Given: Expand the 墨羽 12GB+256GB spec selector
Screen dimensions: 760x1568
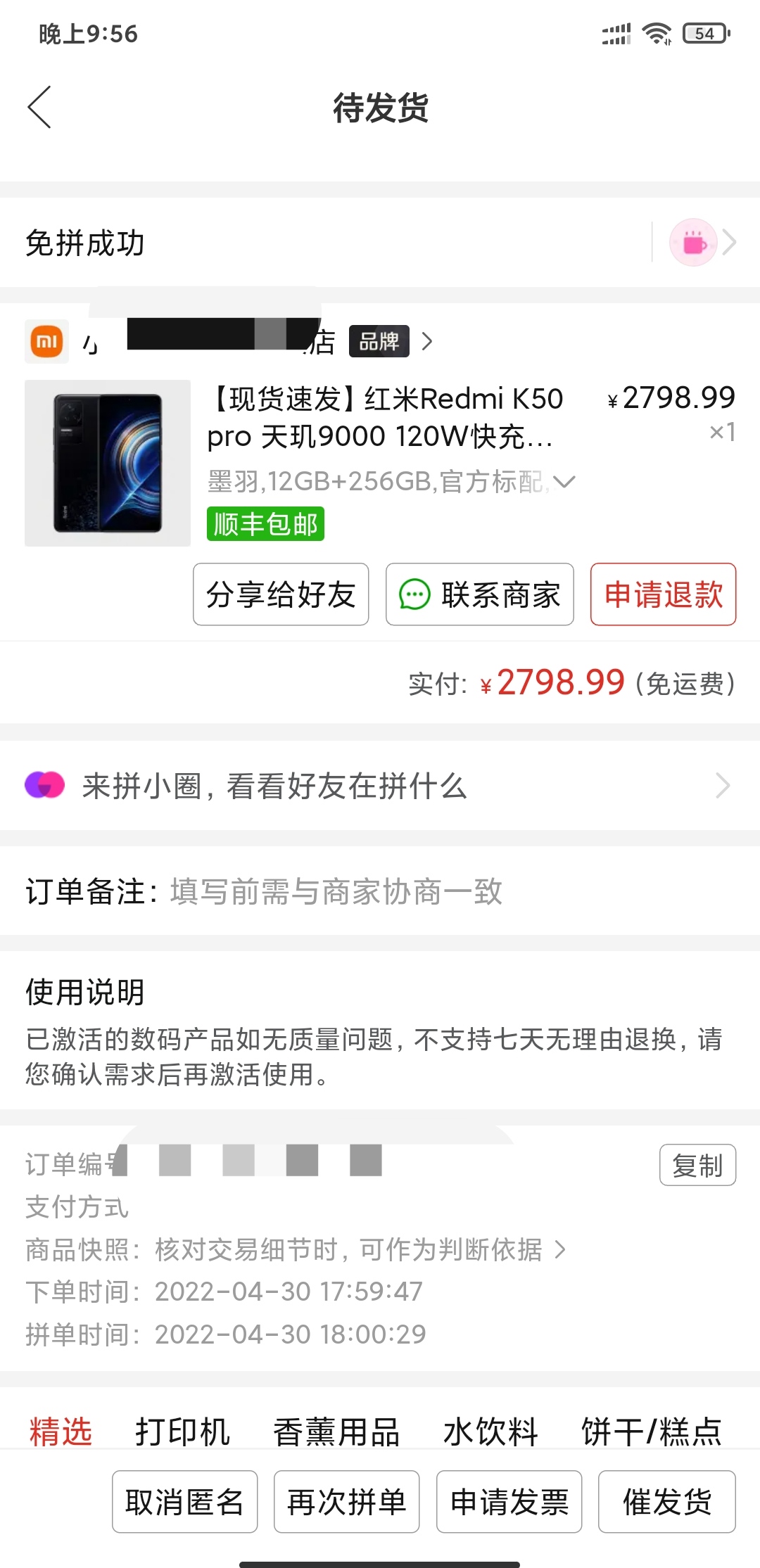Looking at the screenshot, I should tap(563, 482).
